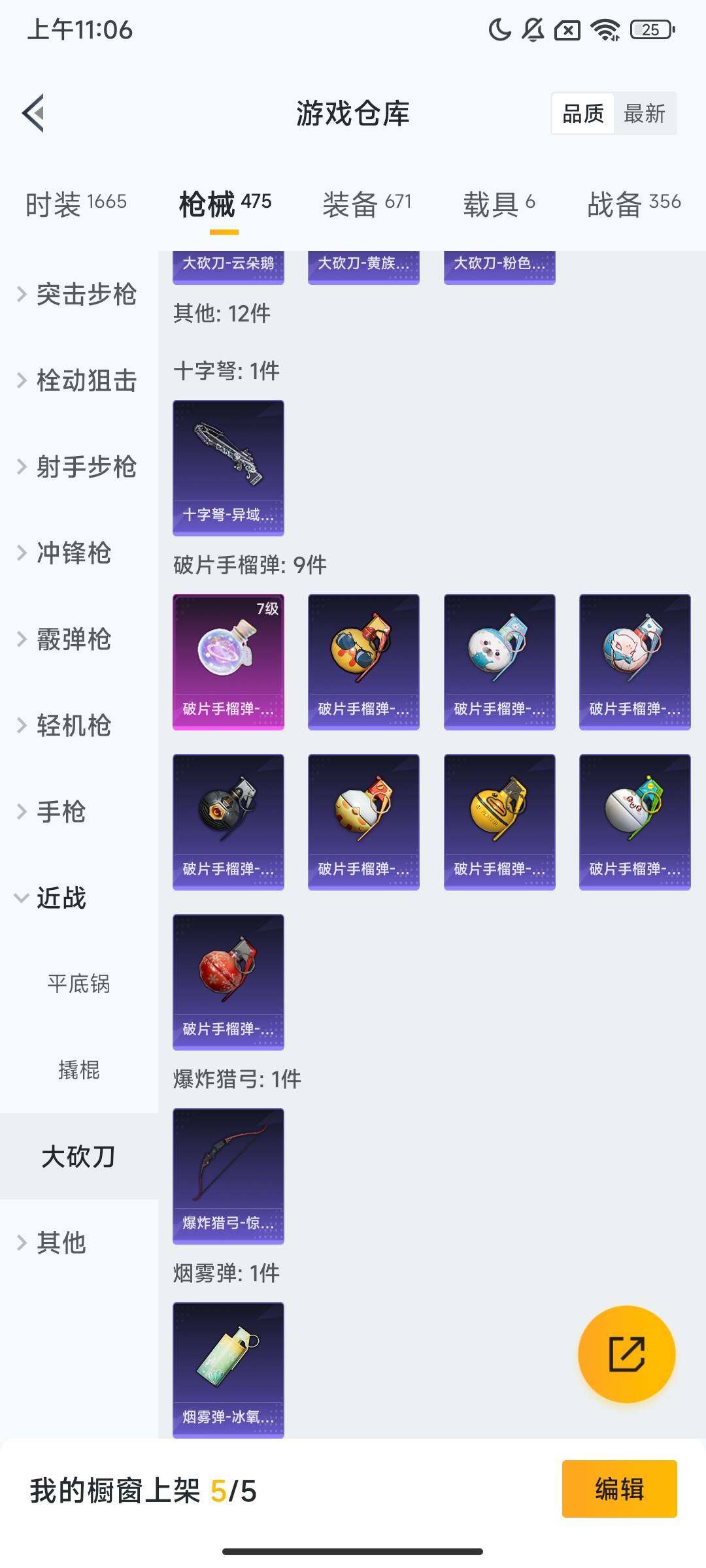Switch to the 时装 tab
This screenshot has height=1568, width=706.
click(76, 204)
